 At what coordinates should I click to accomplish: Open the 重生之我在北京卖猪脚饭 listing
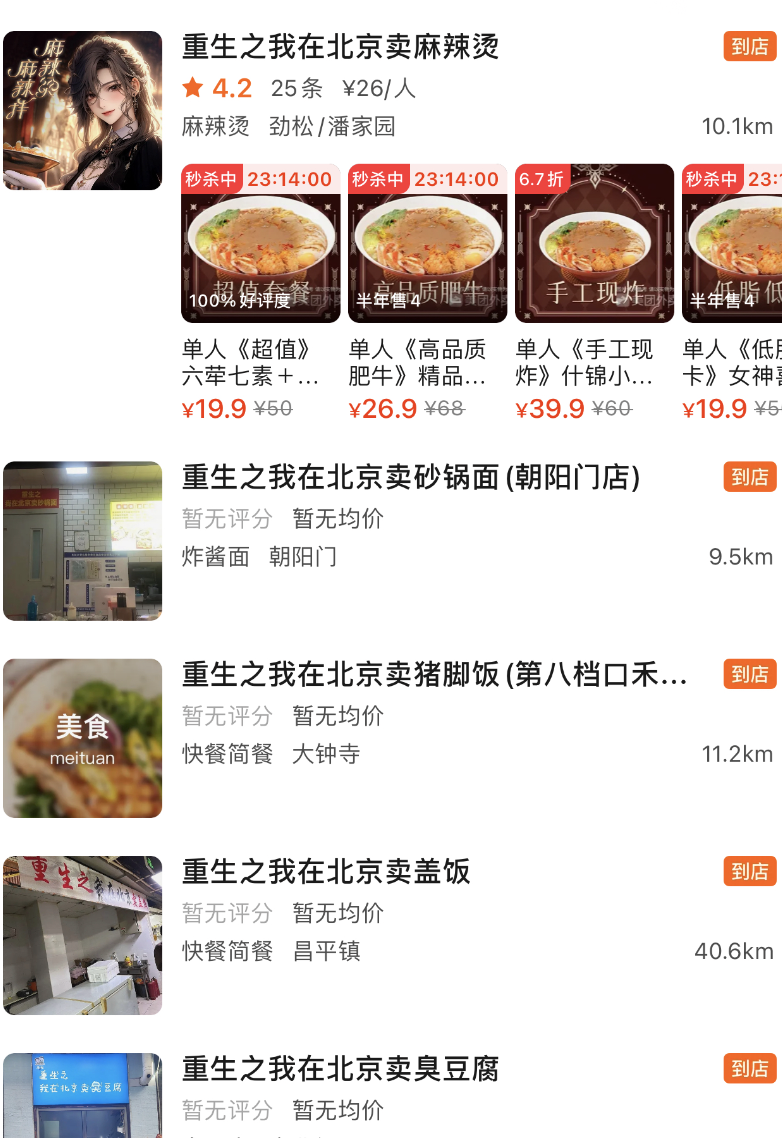(x=434, y=675)
